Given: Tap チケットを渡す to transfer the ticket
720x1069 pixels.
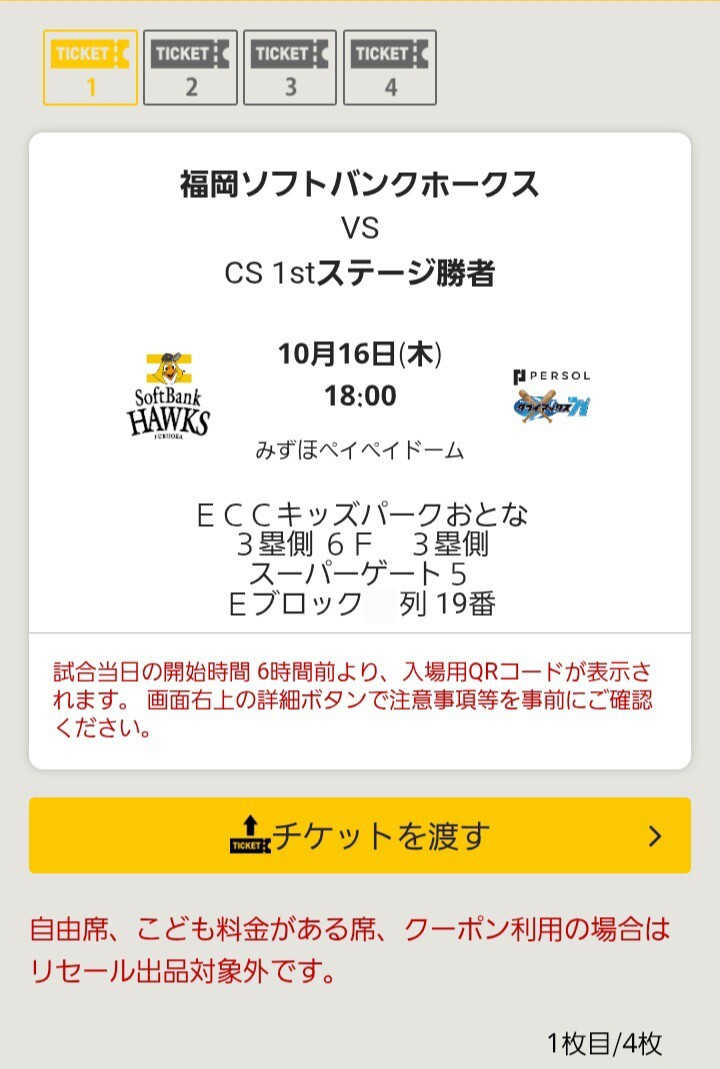Looking at the screenshot, I should click(x=360, y=835).
